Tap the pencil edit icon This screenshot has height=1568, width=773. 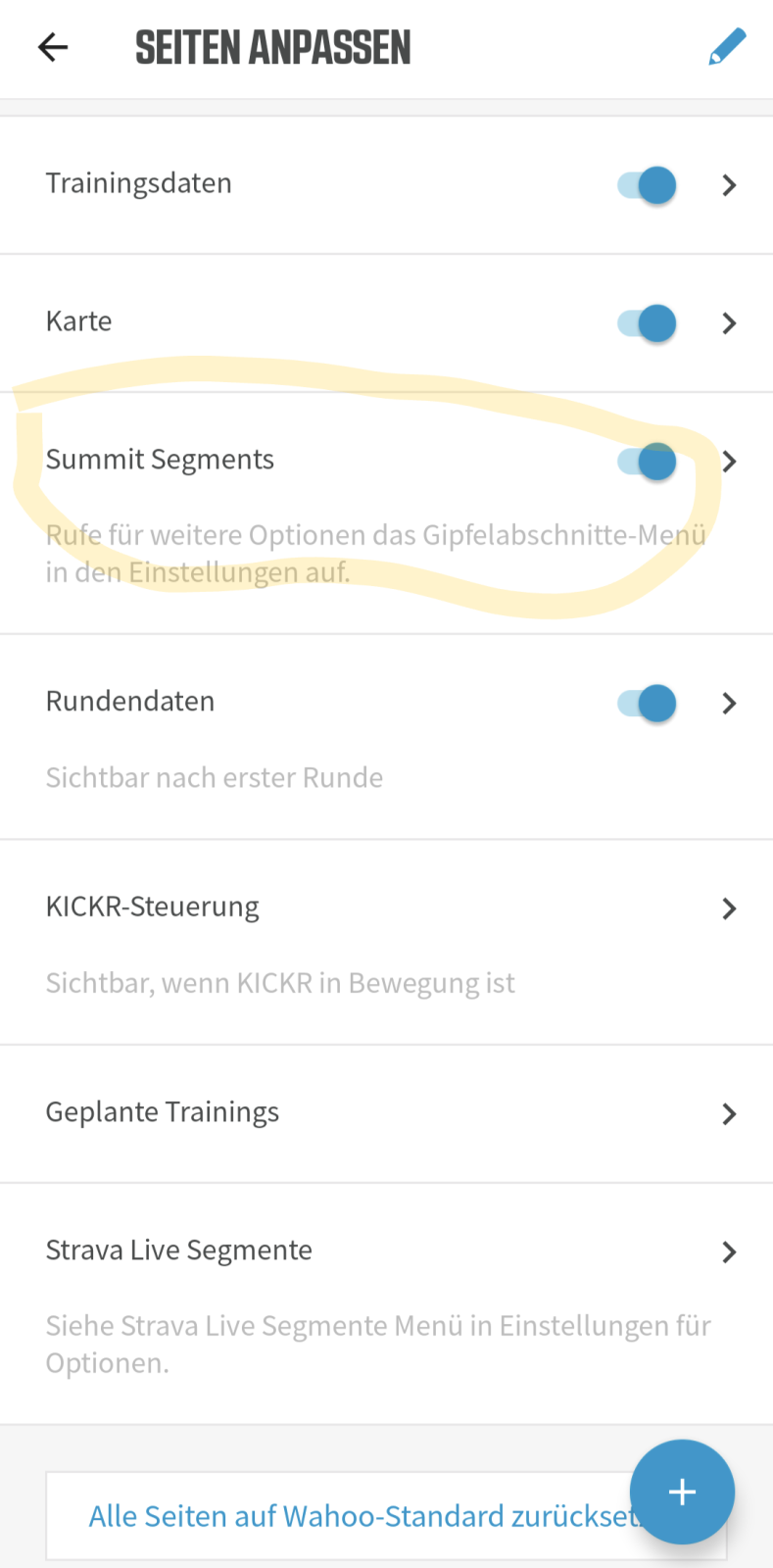(727, 47)
